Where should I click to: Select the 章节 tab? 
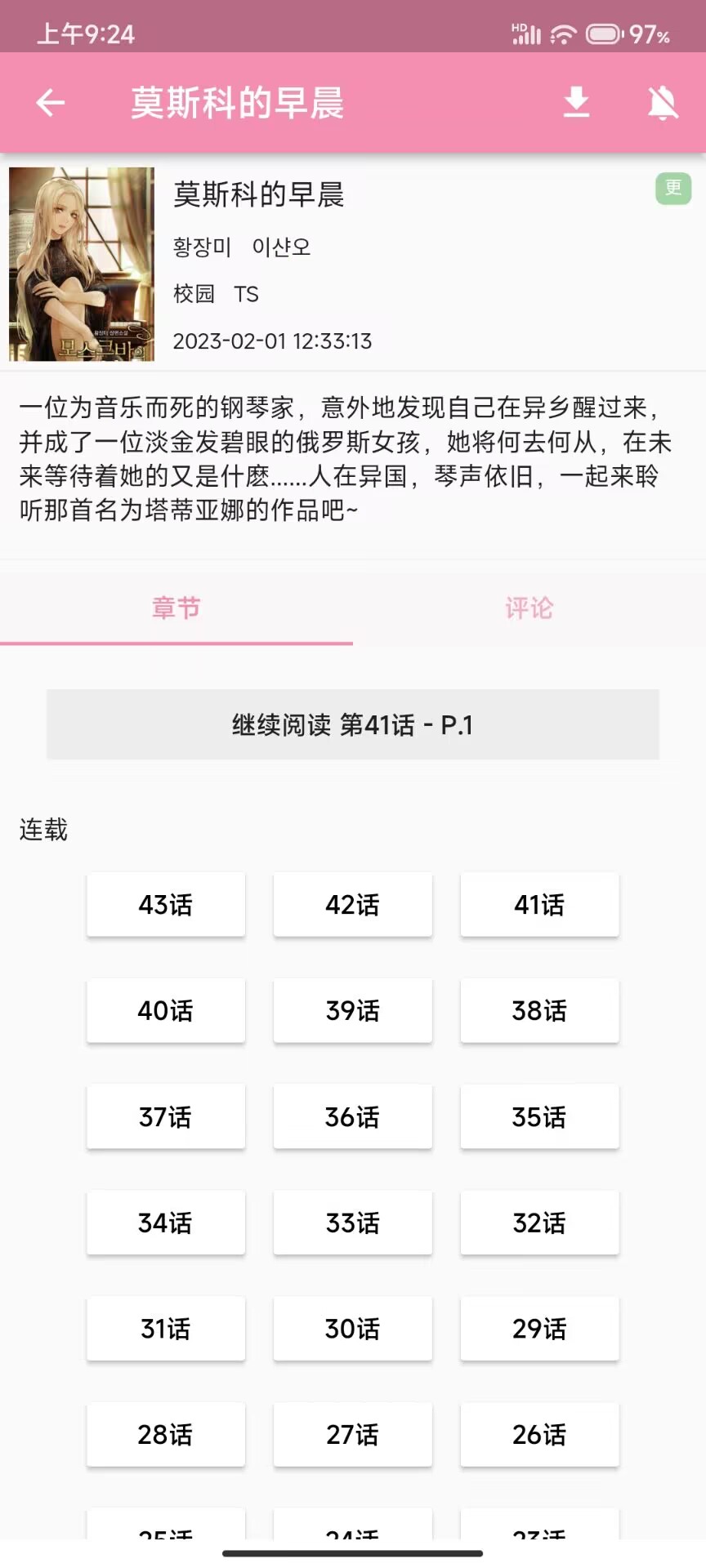[x=176, y=608]
